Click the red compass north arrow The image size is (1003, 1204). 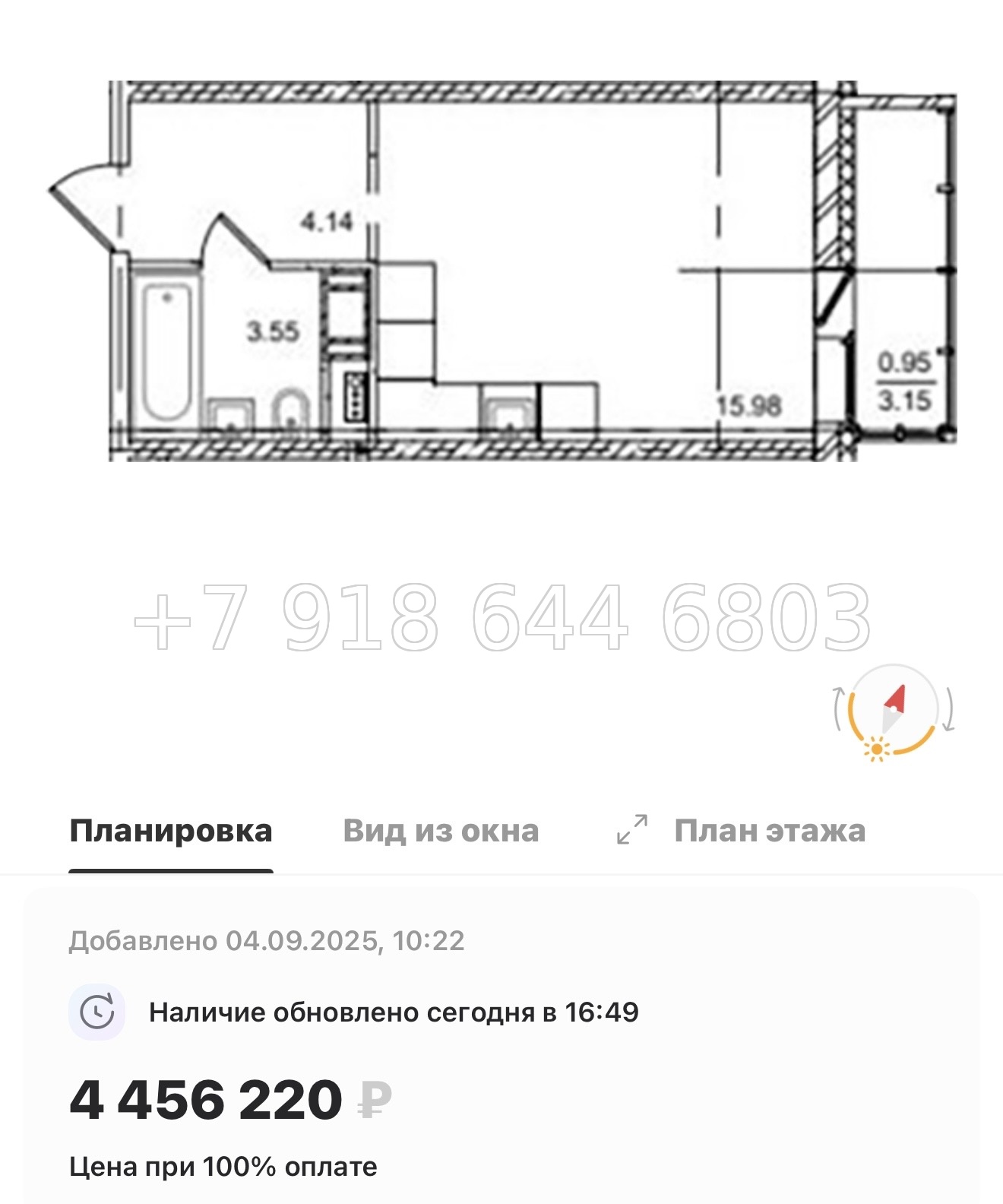[x=895, y=698]
